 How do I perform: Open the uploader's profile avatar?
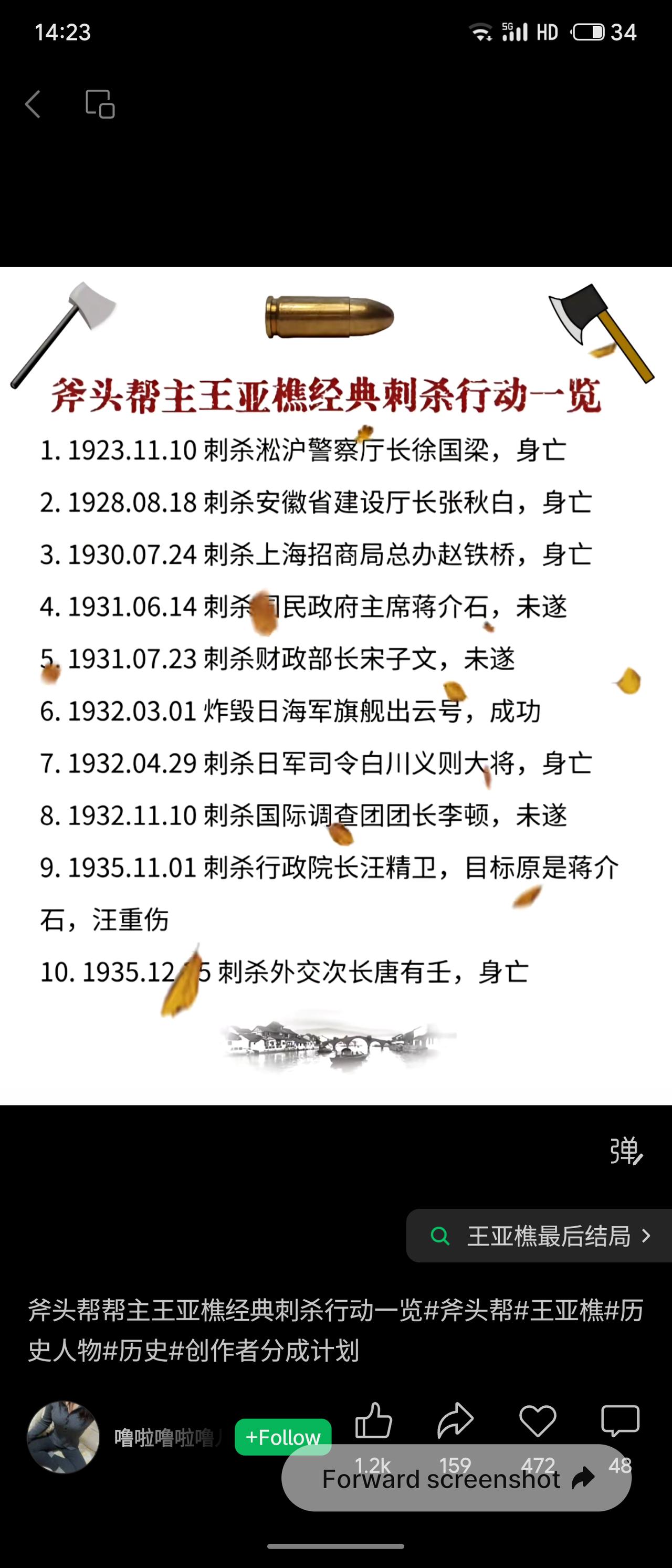click(x=64, y=1437)
